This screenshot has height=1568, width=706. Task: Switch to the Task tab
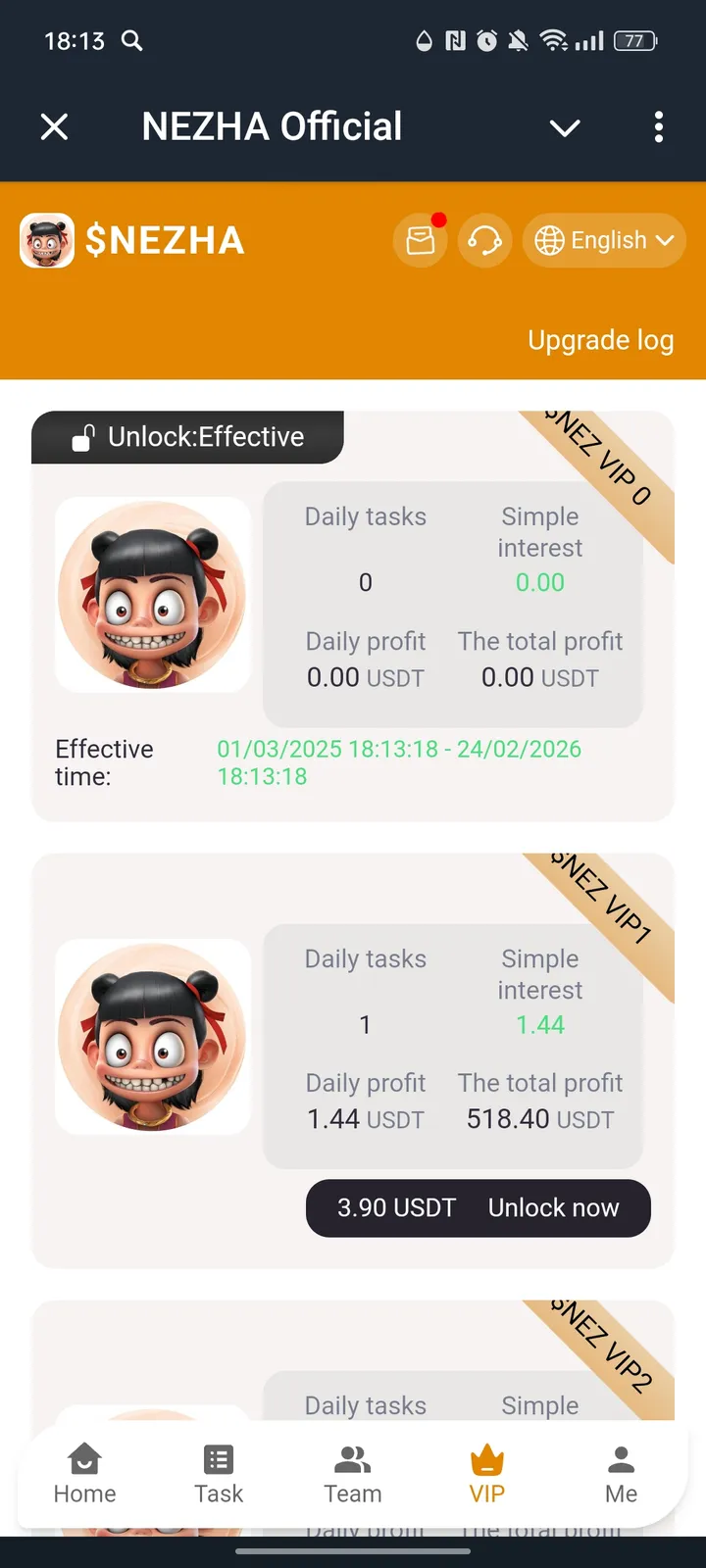(x=218, y=1473)
